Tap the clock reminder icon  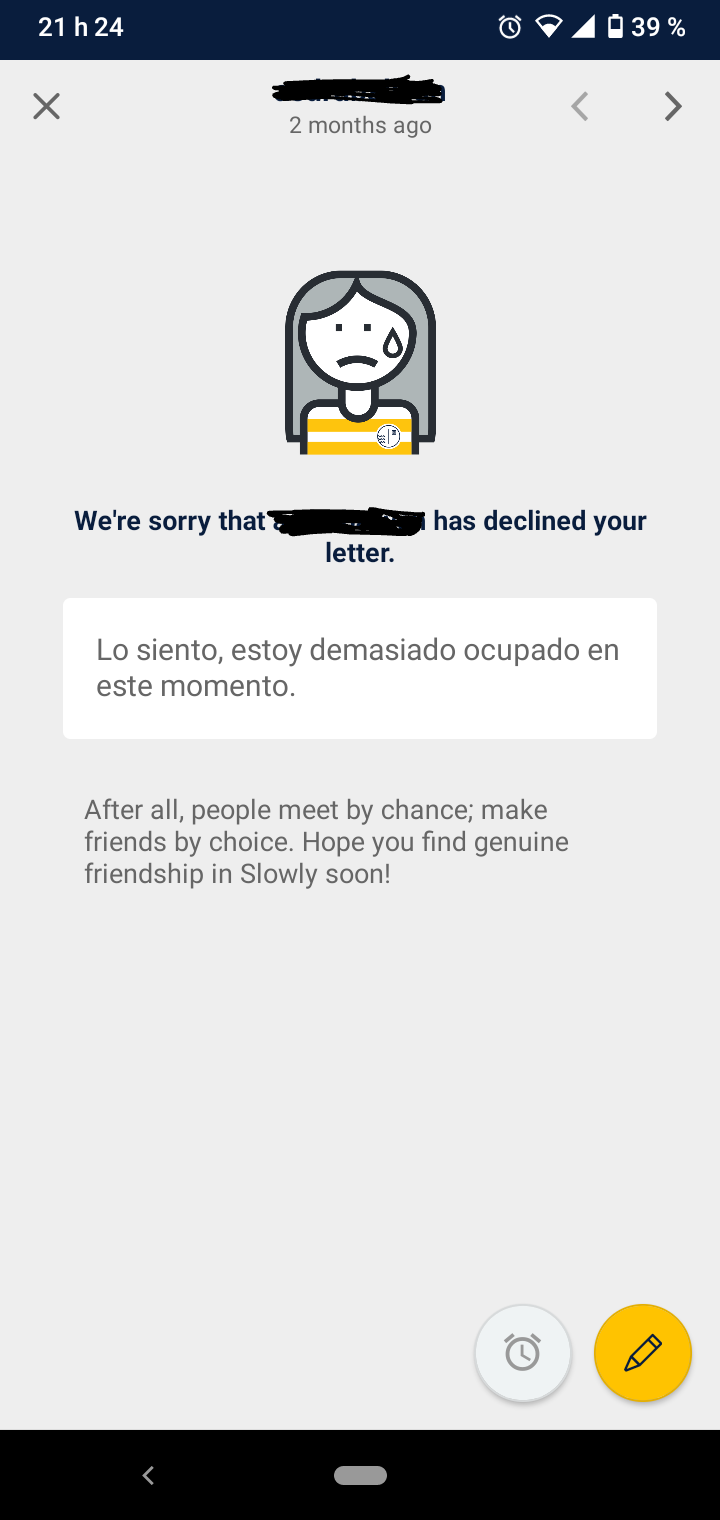coord(523,1352)
